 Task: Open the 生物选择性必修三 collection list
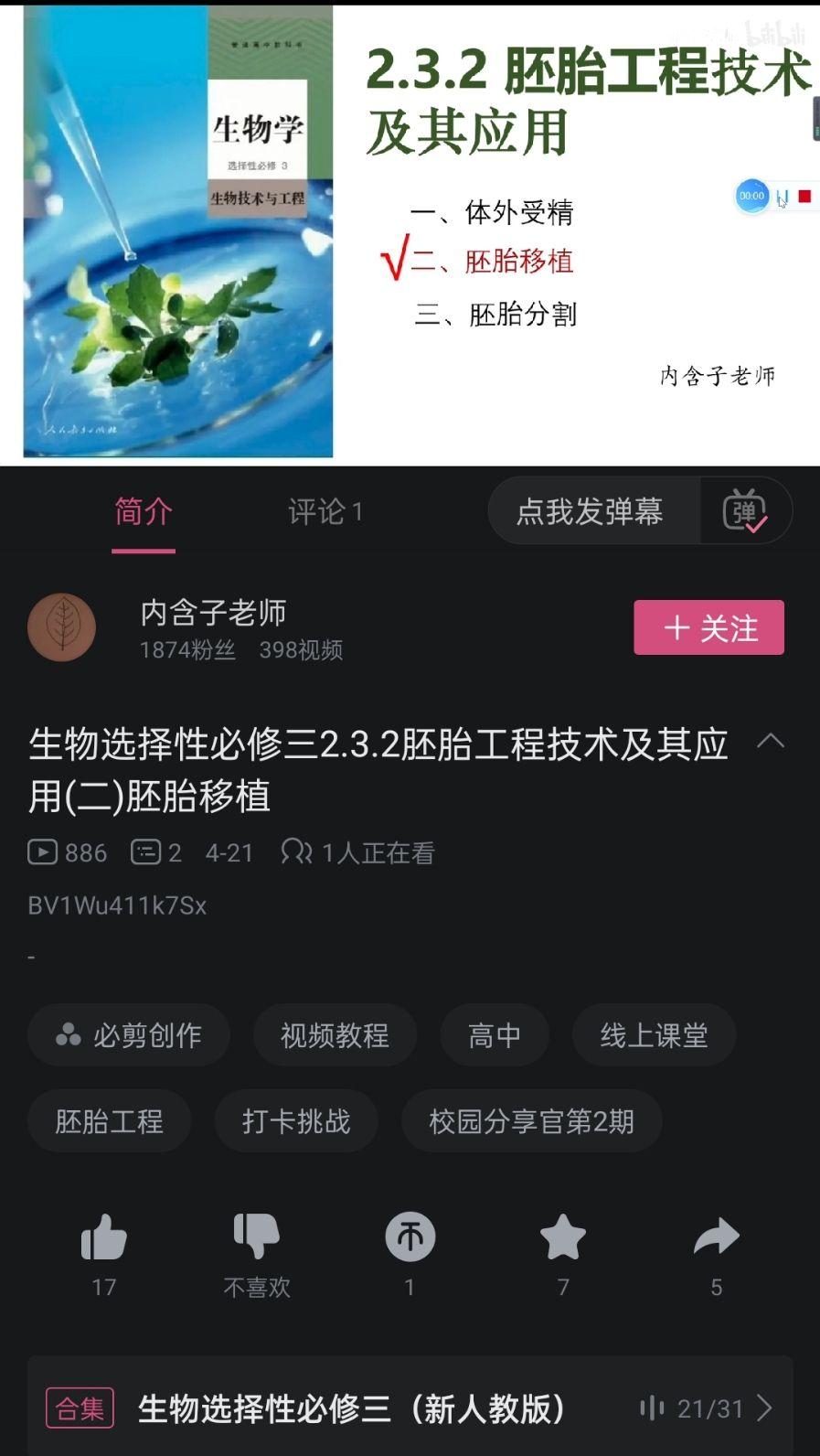410,1408
